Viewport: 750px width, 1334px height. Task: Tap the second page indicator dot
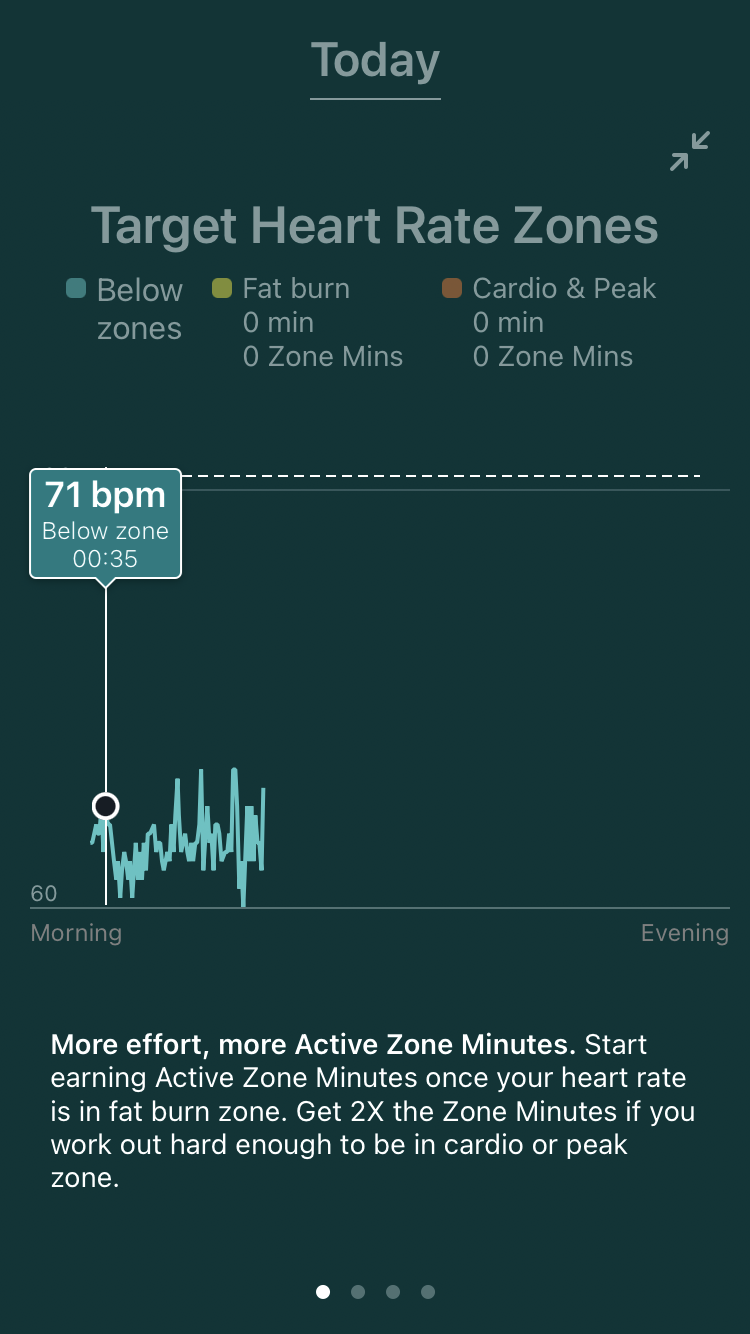(358, 1292)
